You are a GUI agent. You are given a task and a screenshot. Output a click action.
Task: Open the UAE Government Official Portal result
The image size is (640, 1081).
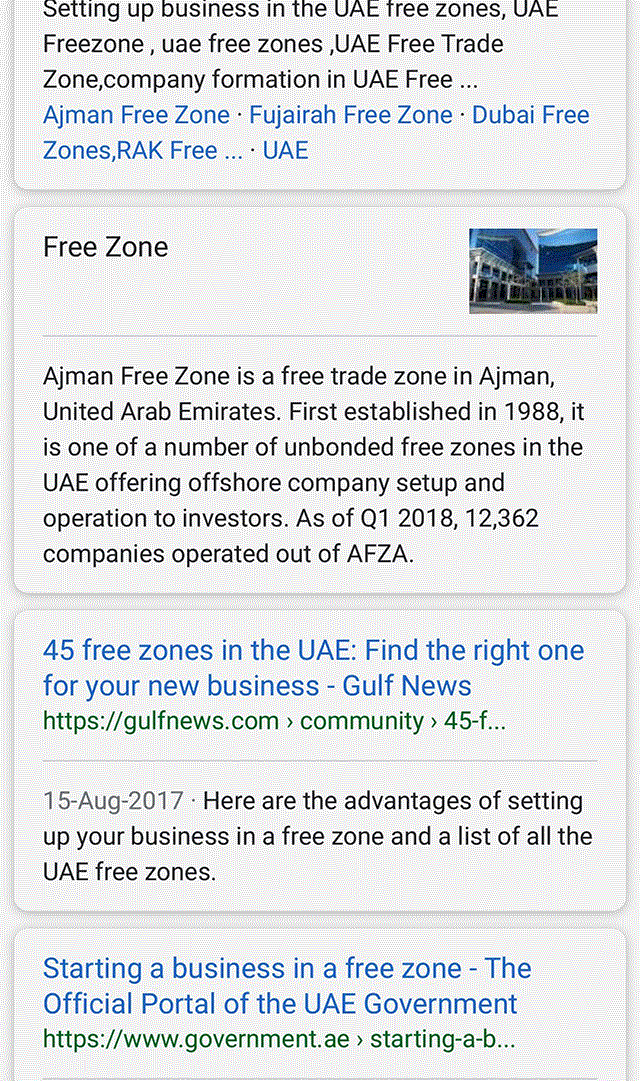pos(286,986)
